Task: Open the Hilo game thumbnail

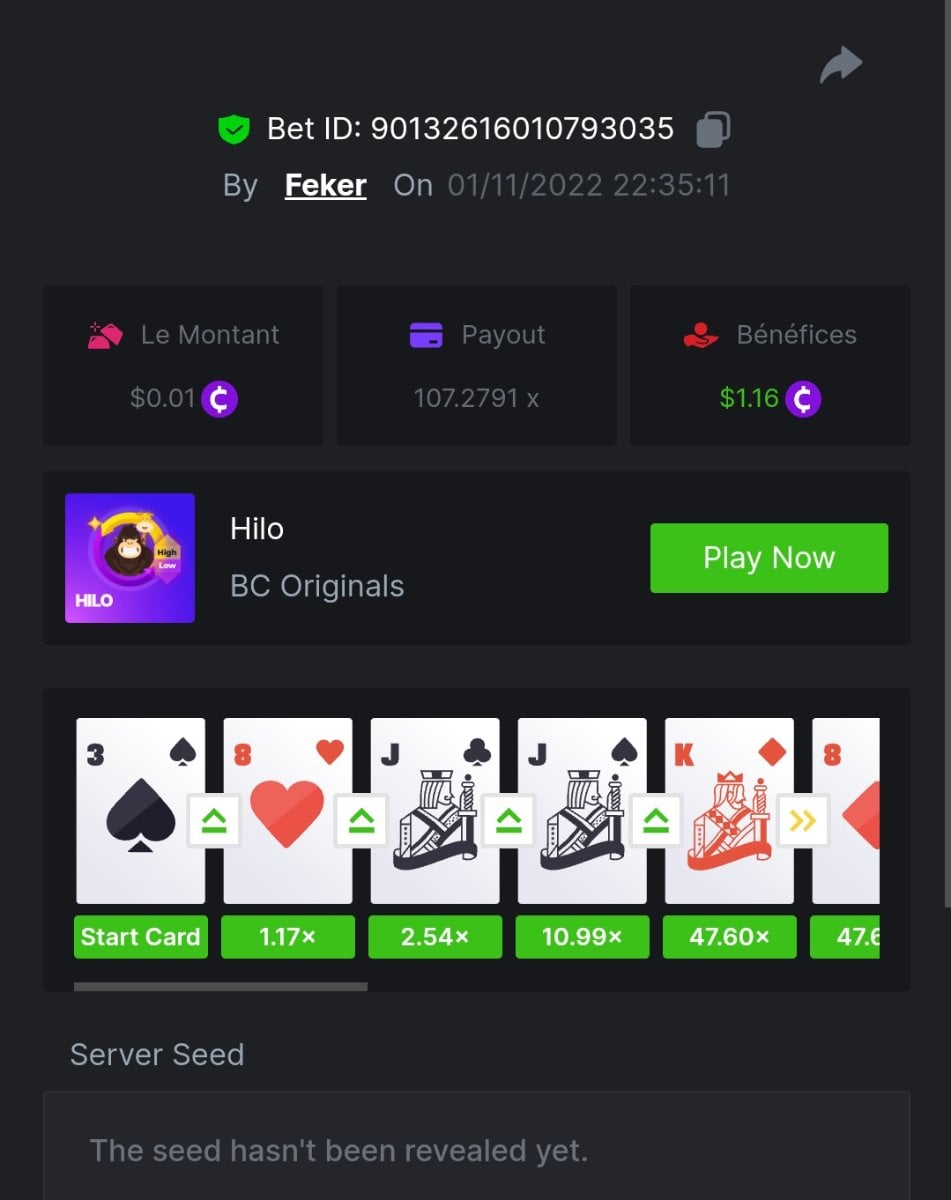Action: 130,558
